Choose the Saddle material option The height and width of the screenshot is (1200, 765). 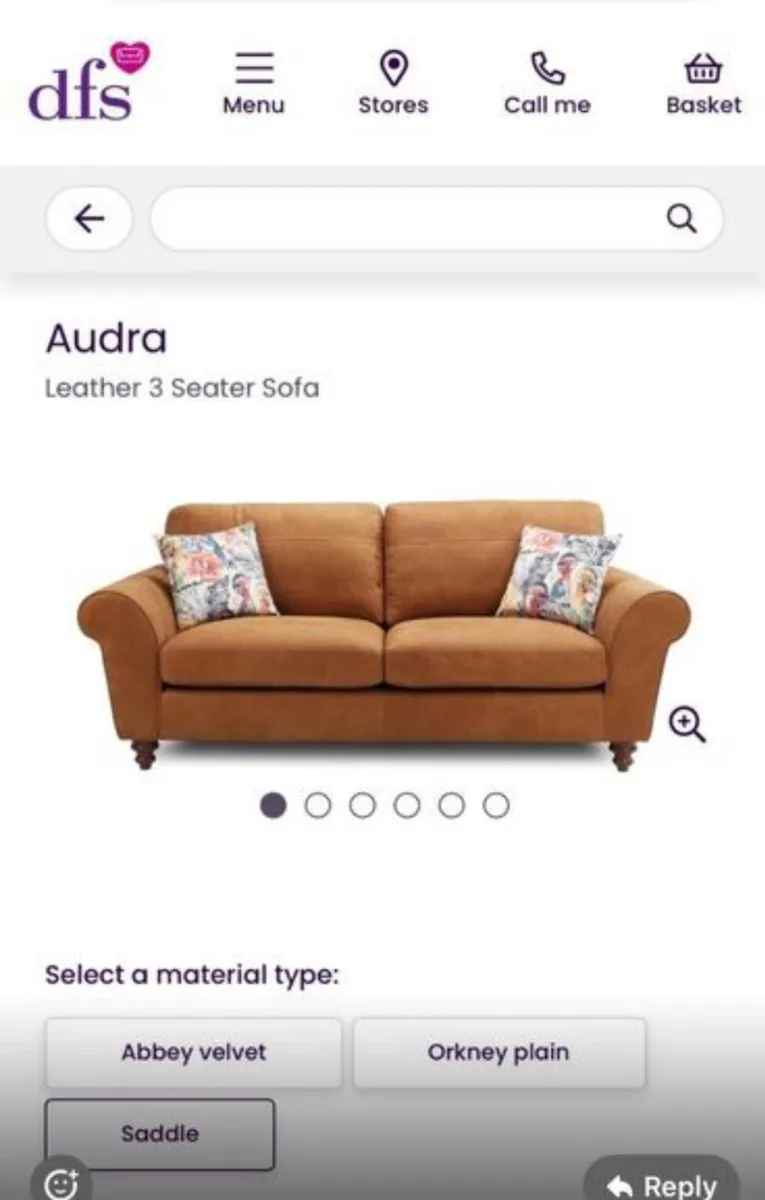point(159,1134)
